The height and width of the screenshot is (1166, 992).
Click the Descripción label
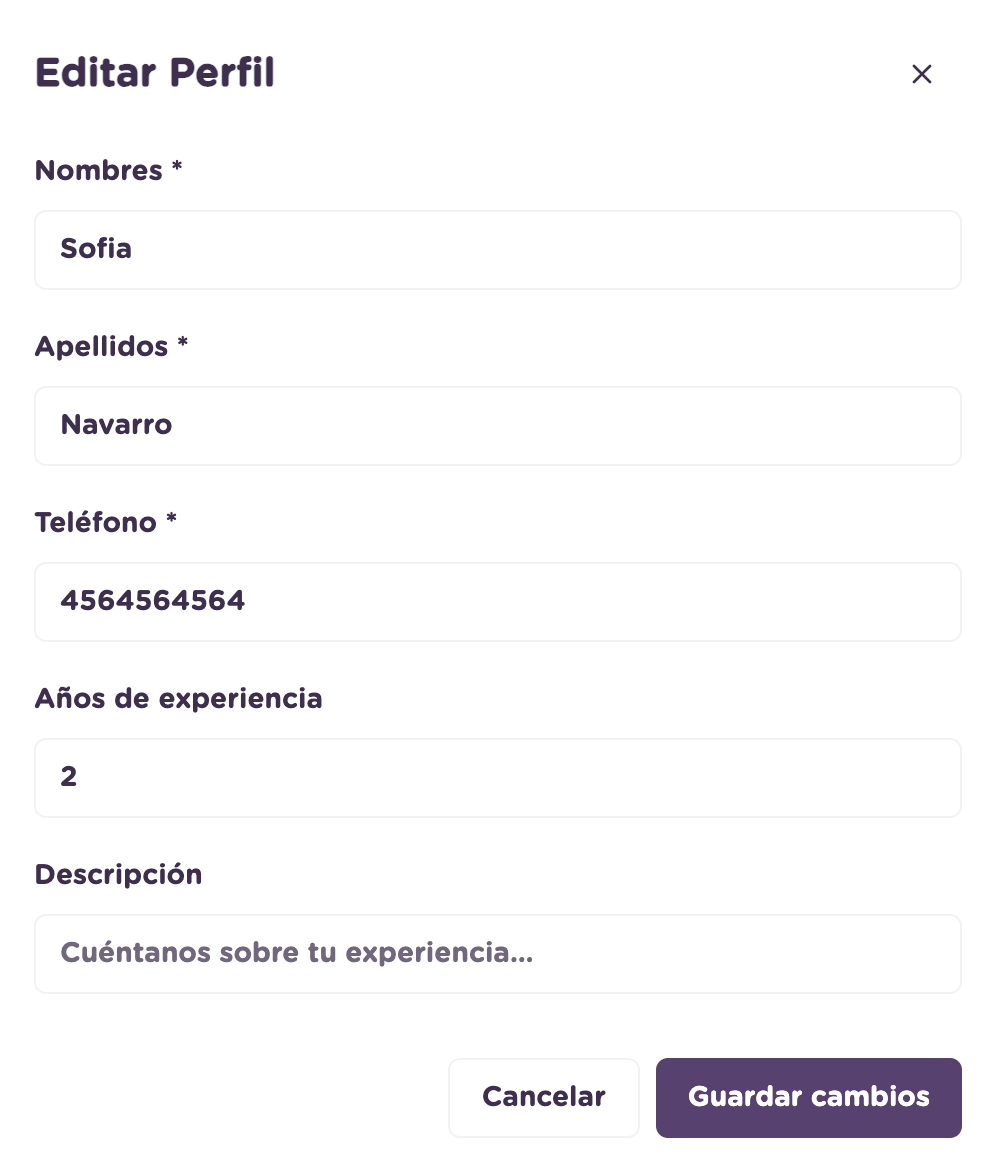118,874
